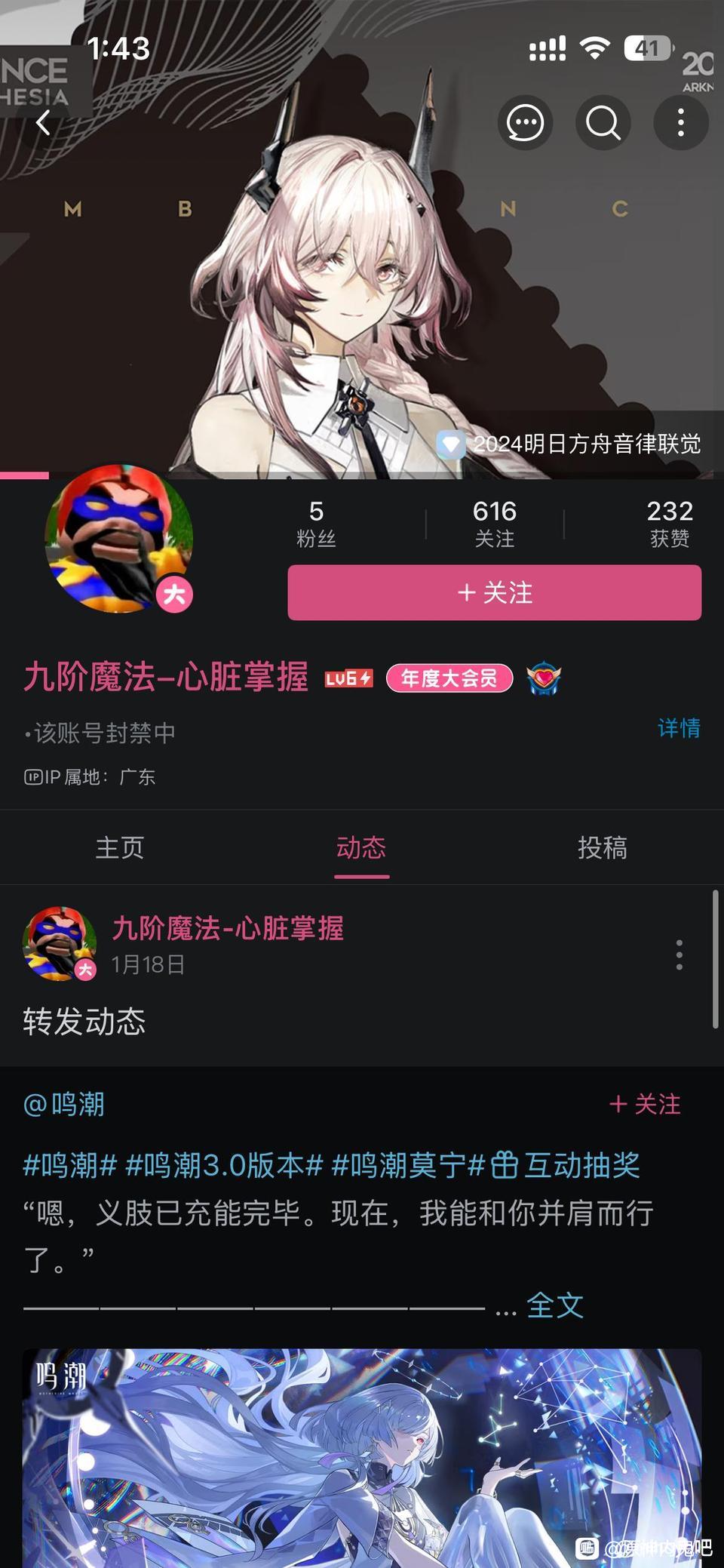Open the message chat bubble icon
Image resolution: width=724 pixels, height=1568 pixels.
(x=525, y=122)
